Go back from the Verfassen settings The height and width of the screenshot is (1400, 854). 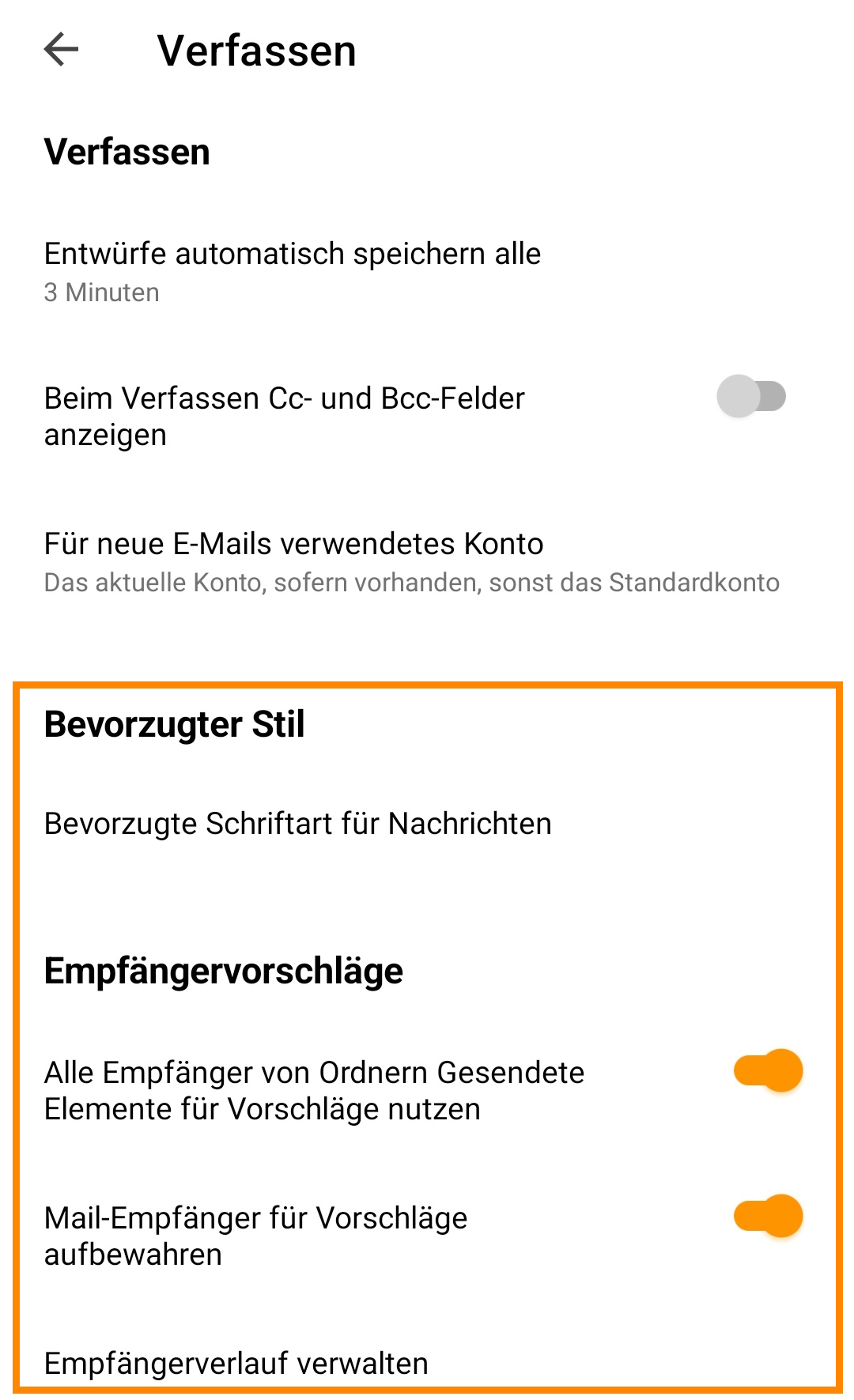(61, 50)
